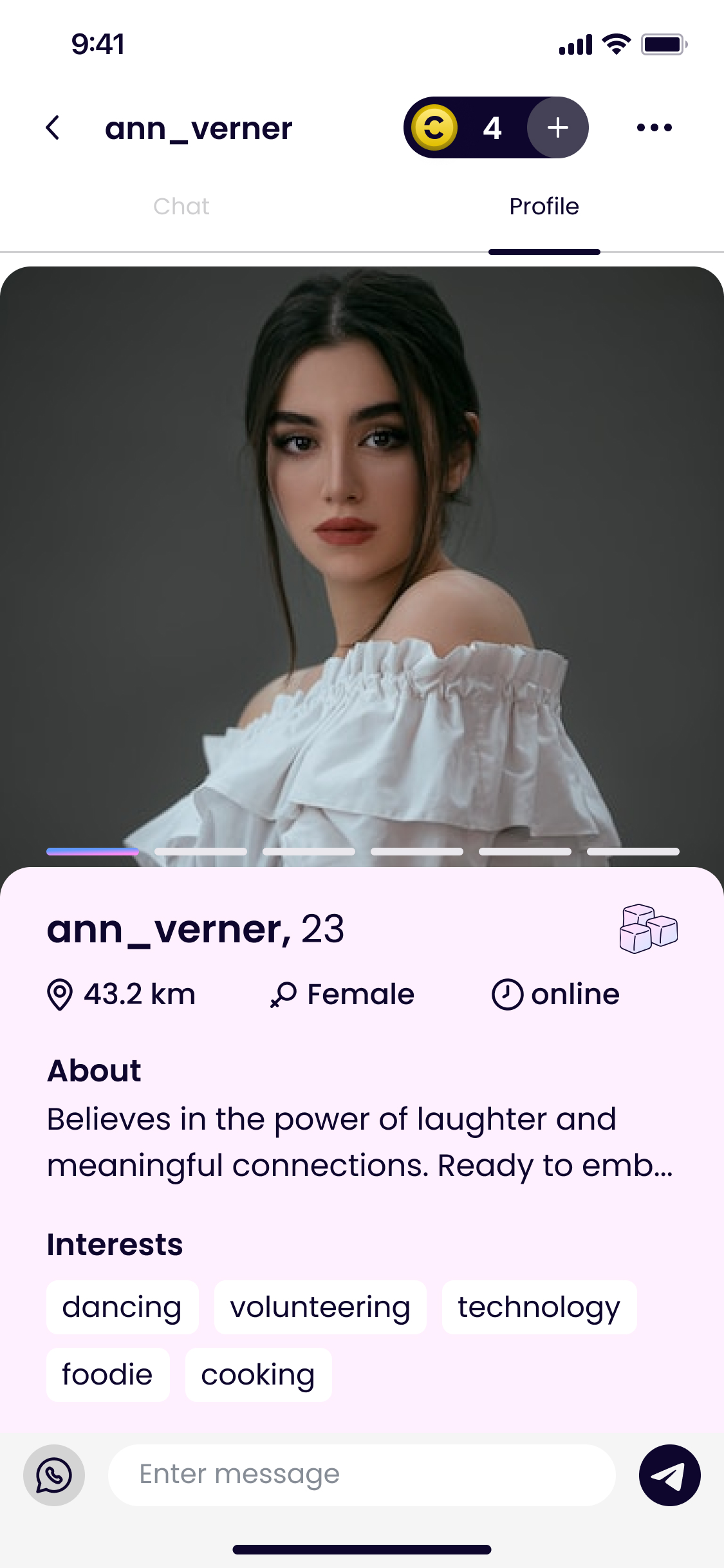
Task: Open the three-dot overflow menu
Action: coord(654,127)
